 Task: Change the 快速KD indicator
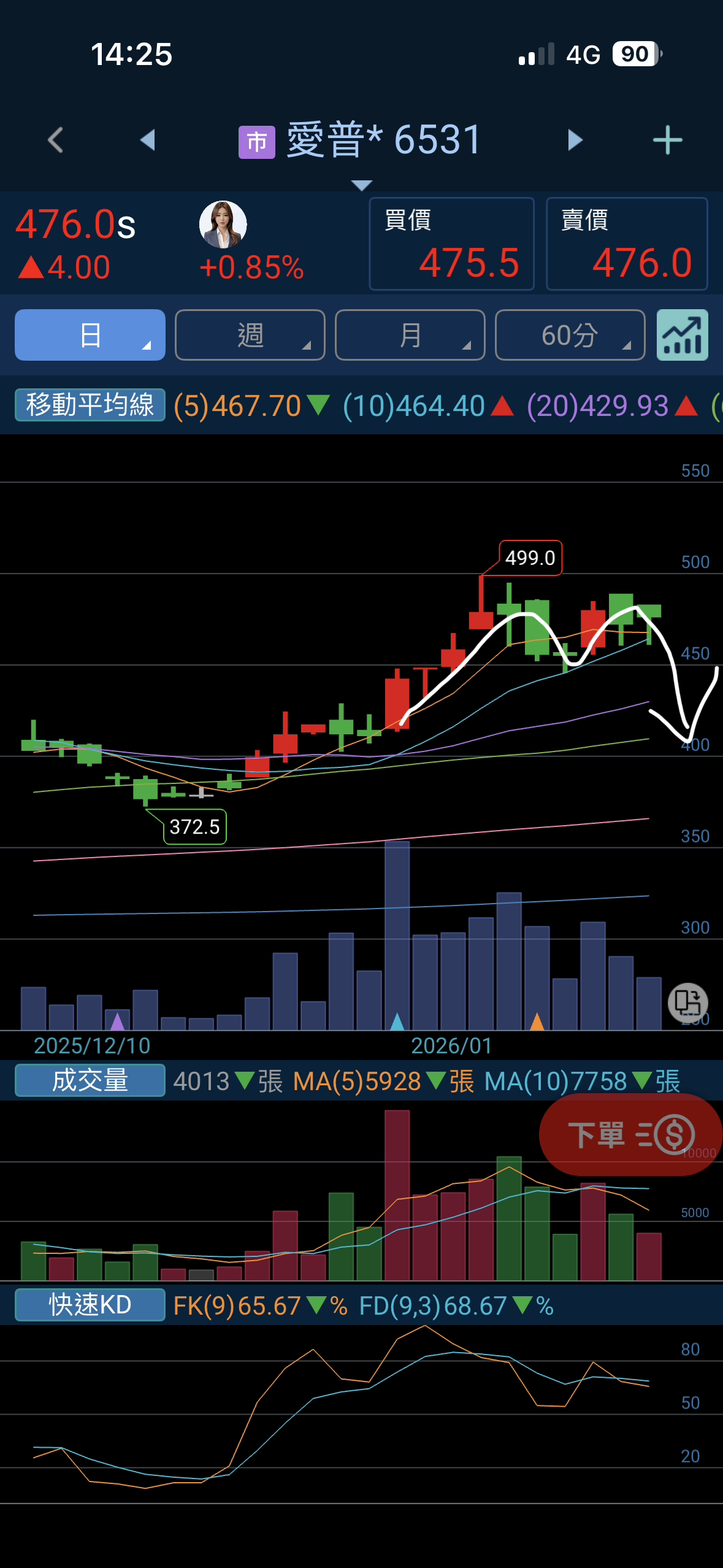click(x=90, y=1304)
